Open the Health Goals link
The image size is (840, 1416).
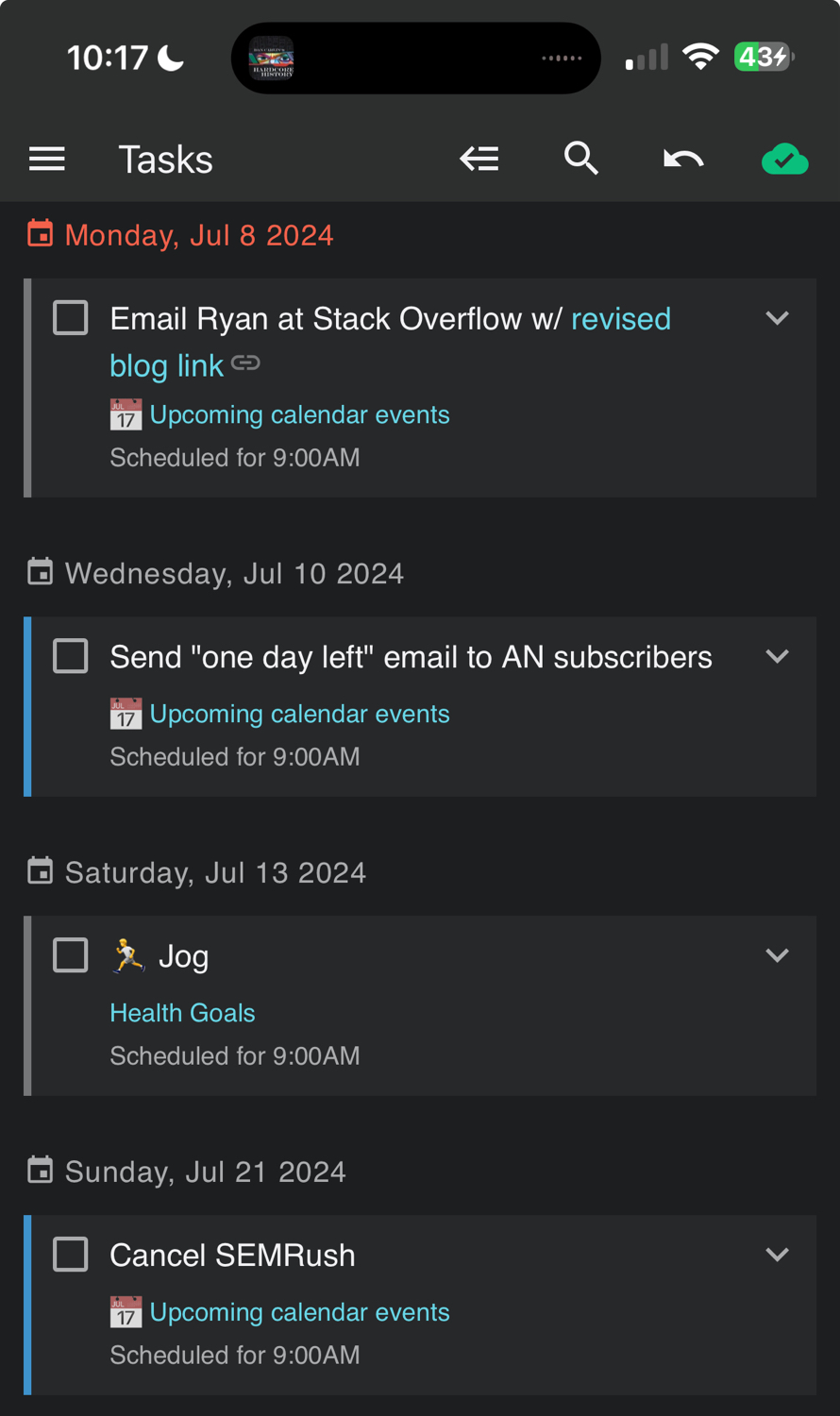[x=182, y=1013]
